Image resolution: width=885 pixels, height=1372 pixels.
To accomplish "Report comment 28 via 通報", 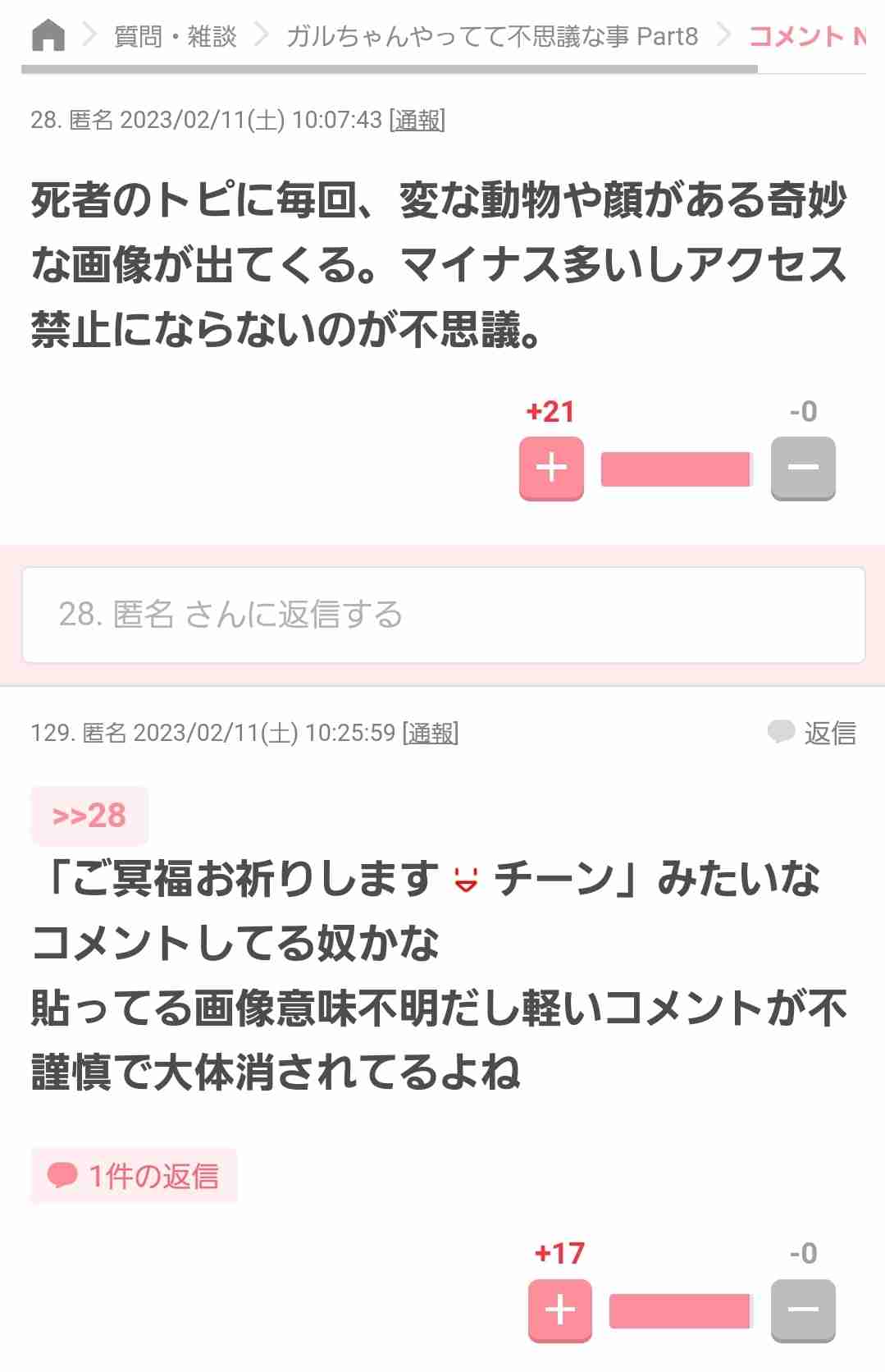I will [x=417, y=121].
